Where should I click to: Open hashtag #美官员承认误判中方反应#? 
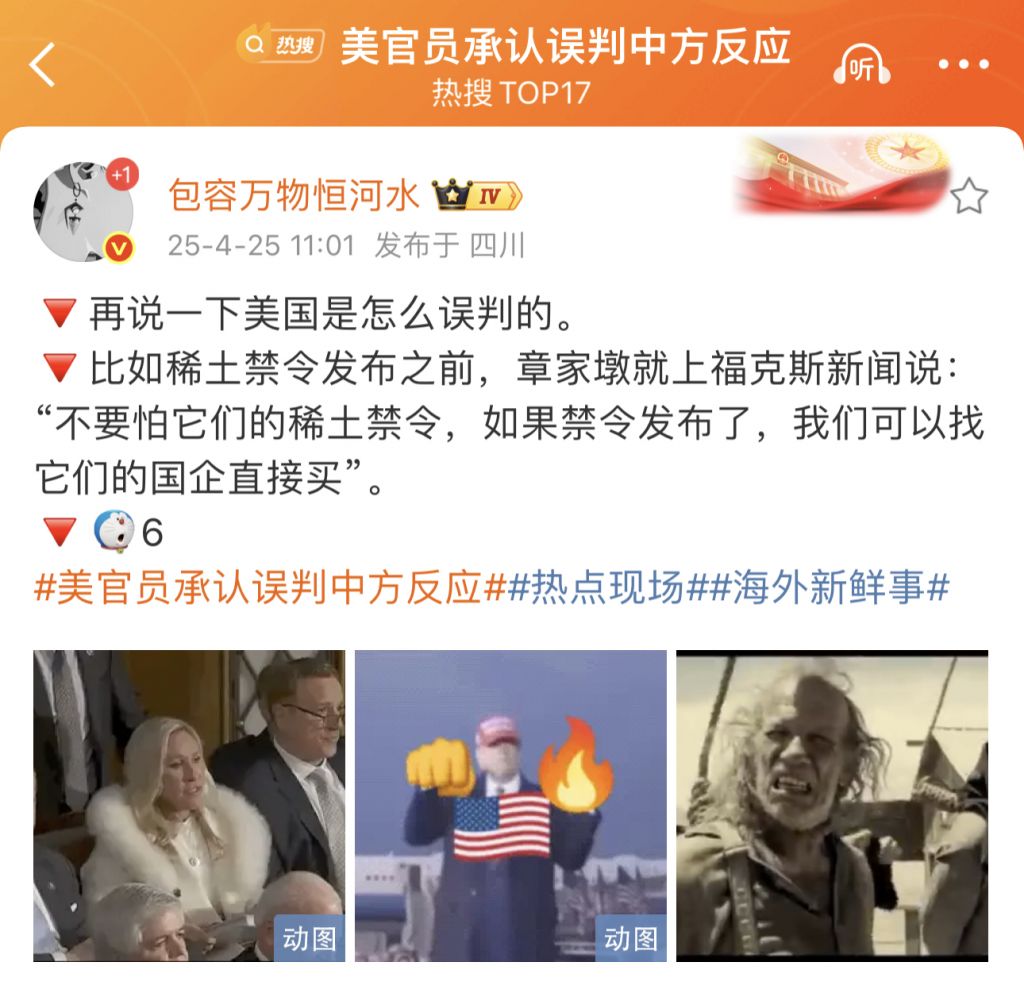point(269,588)
